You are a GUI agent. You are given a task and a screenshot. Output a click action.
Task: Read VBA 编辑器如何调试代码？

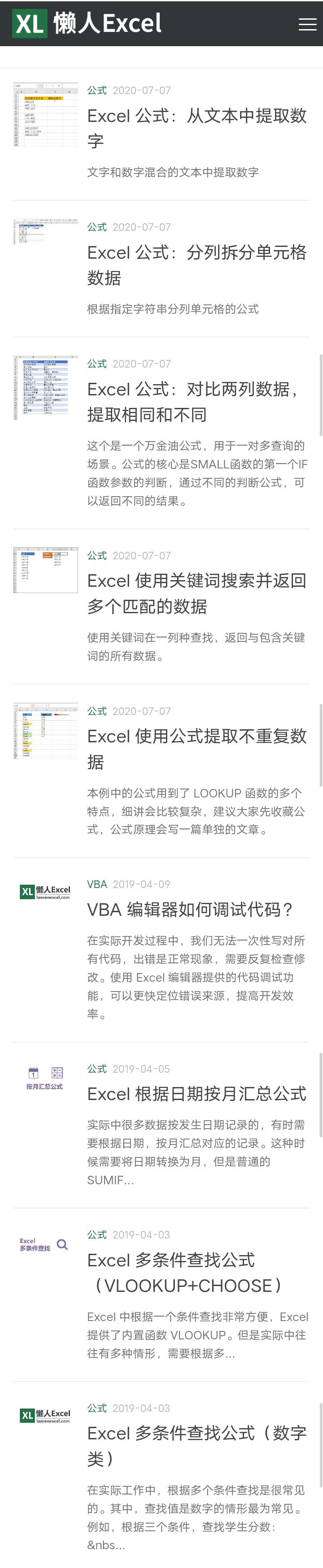(190, 910)
